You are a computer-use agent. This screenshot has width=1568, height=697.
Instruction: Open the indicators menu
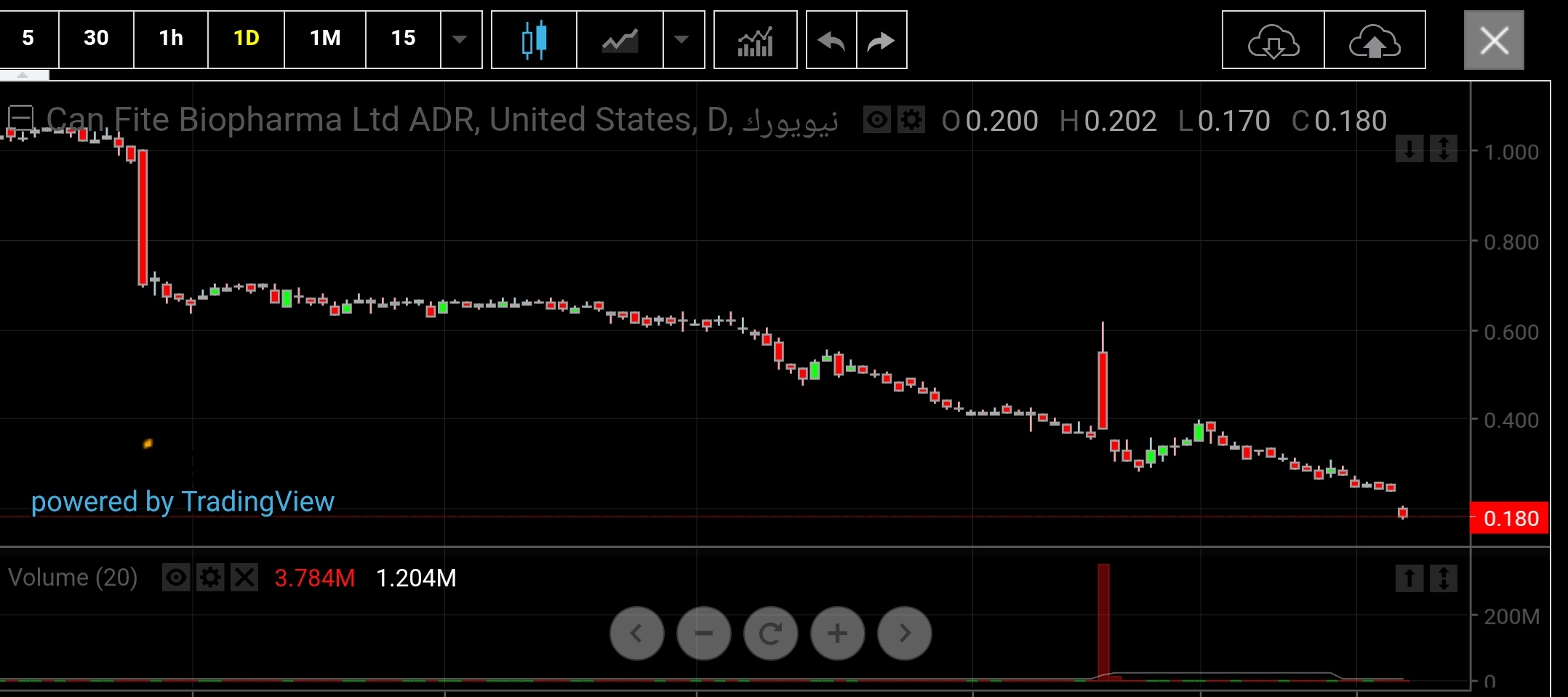coord(755,40)
